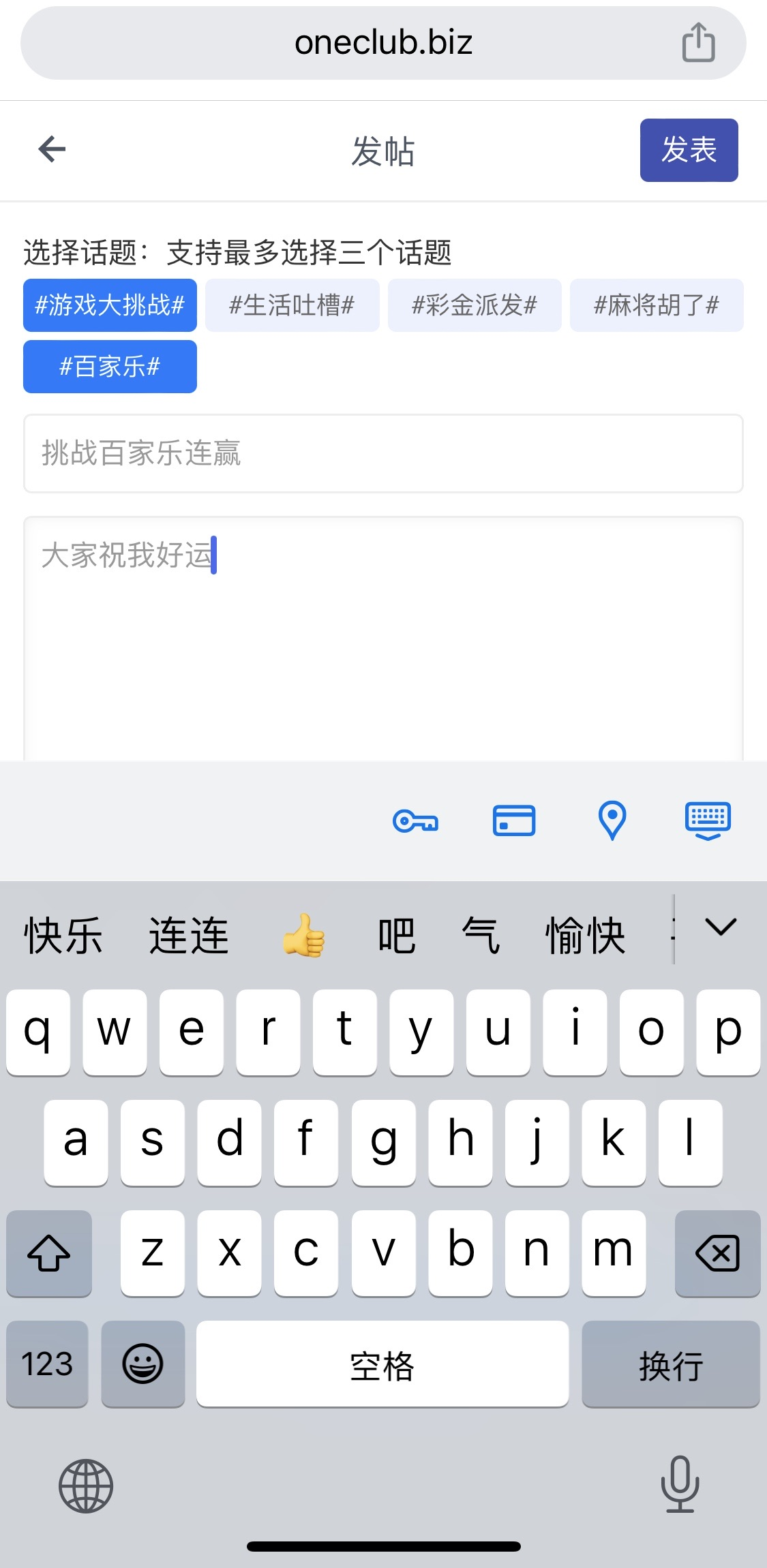Insert the suggested word 连连
767x1568 pixels.
tap(189, 936)
